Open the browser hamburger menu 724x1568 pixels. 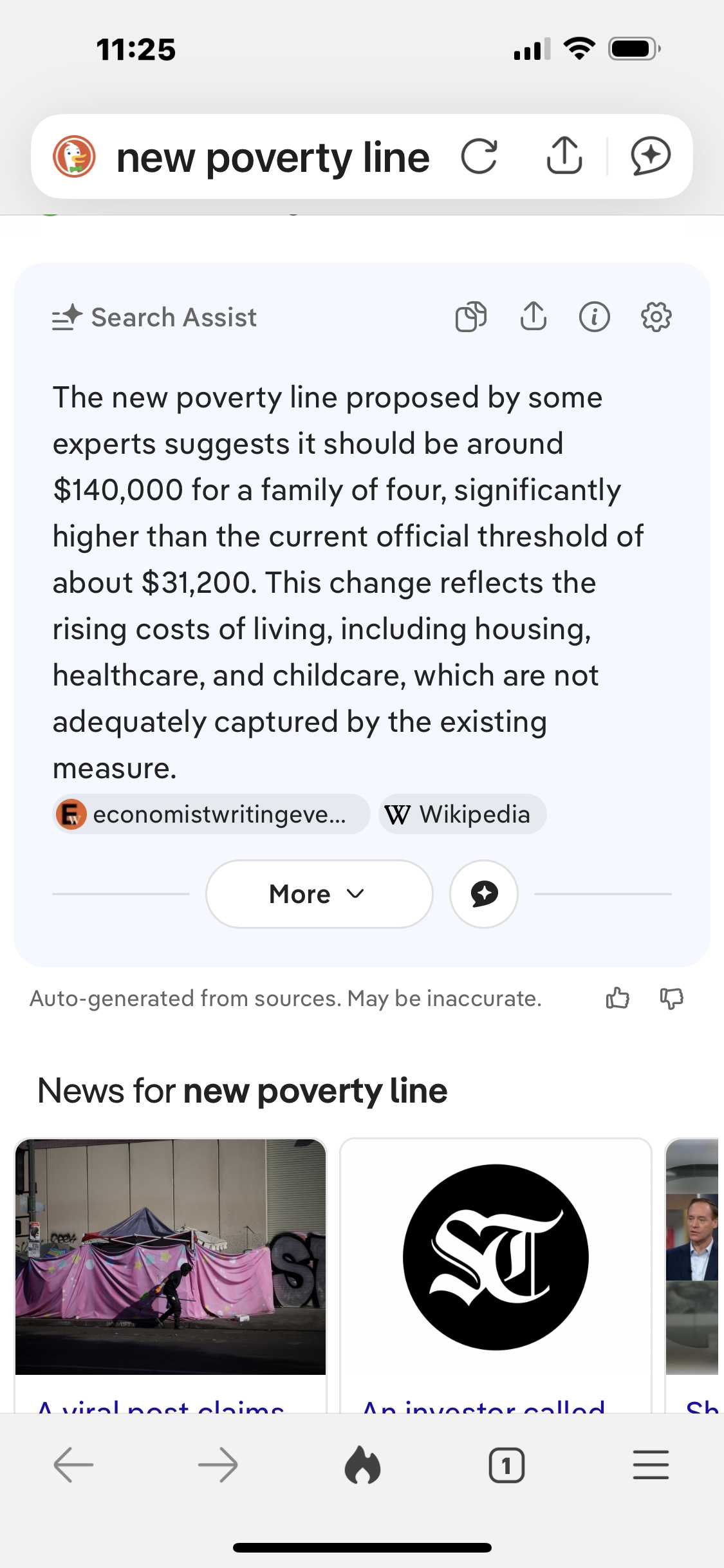(651, 1466)
